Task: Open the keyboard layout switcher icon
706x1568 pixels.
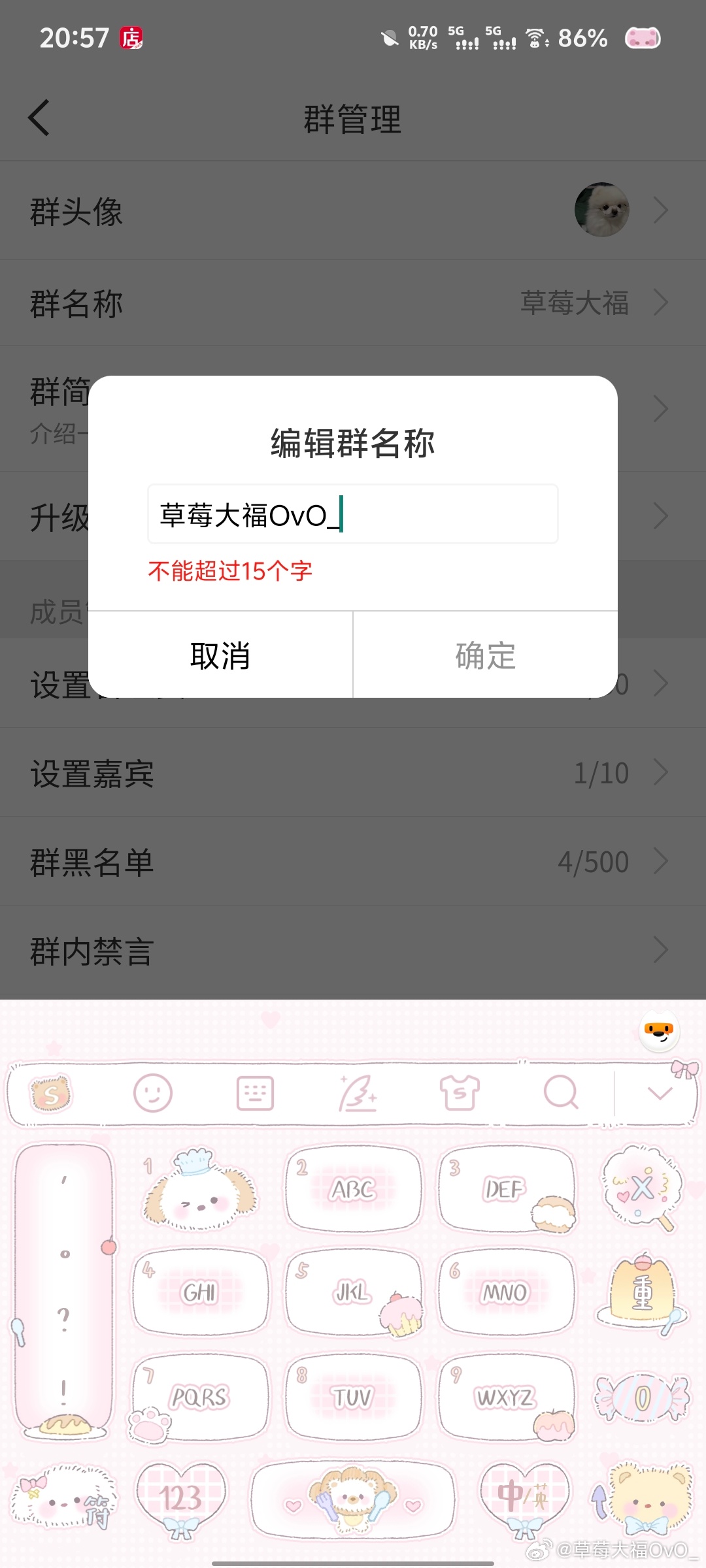Action: [x=255, y=1093]
